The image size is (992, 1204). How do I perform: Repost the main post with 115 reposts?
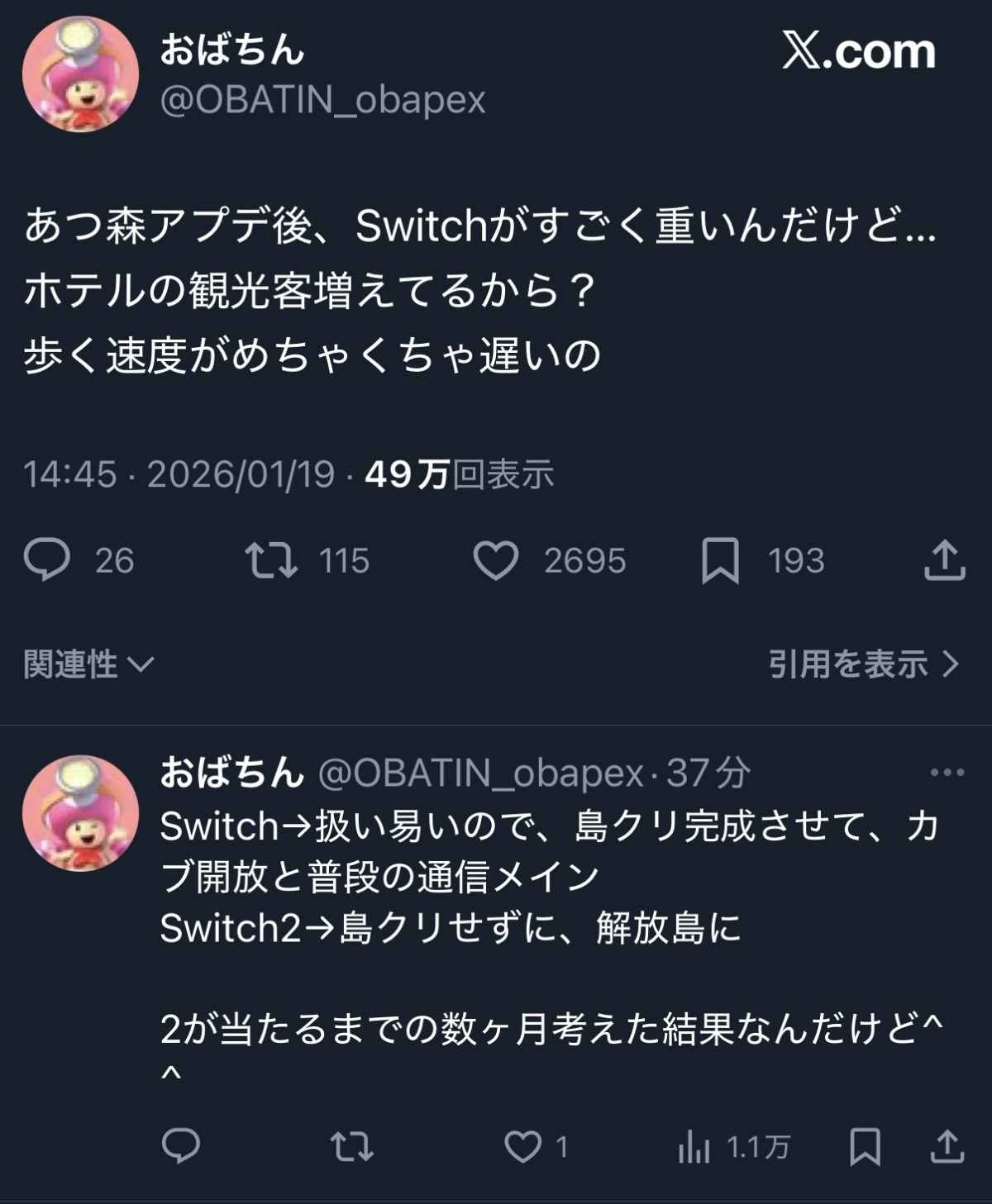click(x=271, y=560)
